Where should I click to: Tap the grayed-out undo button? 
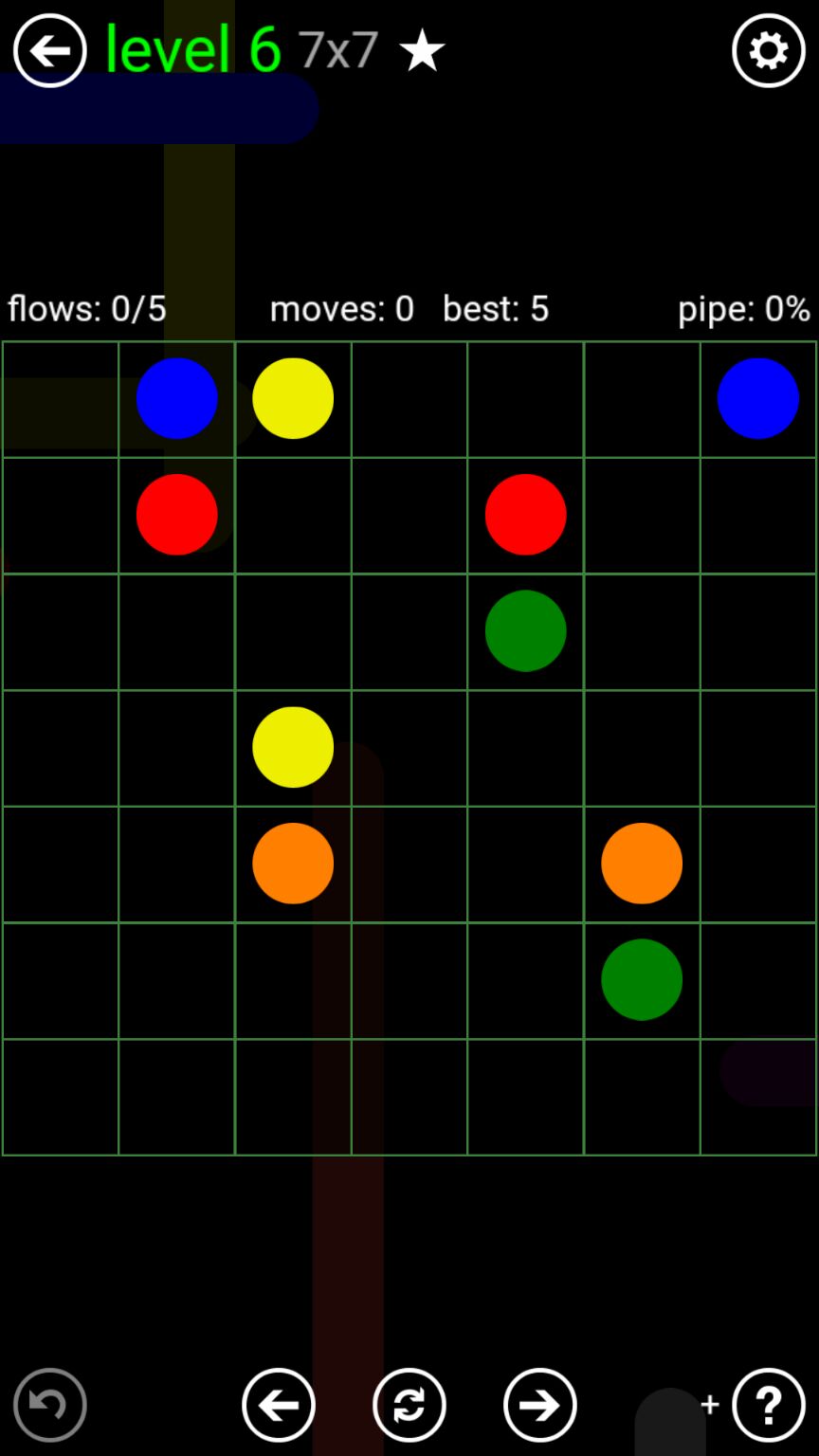point(50,1404)
